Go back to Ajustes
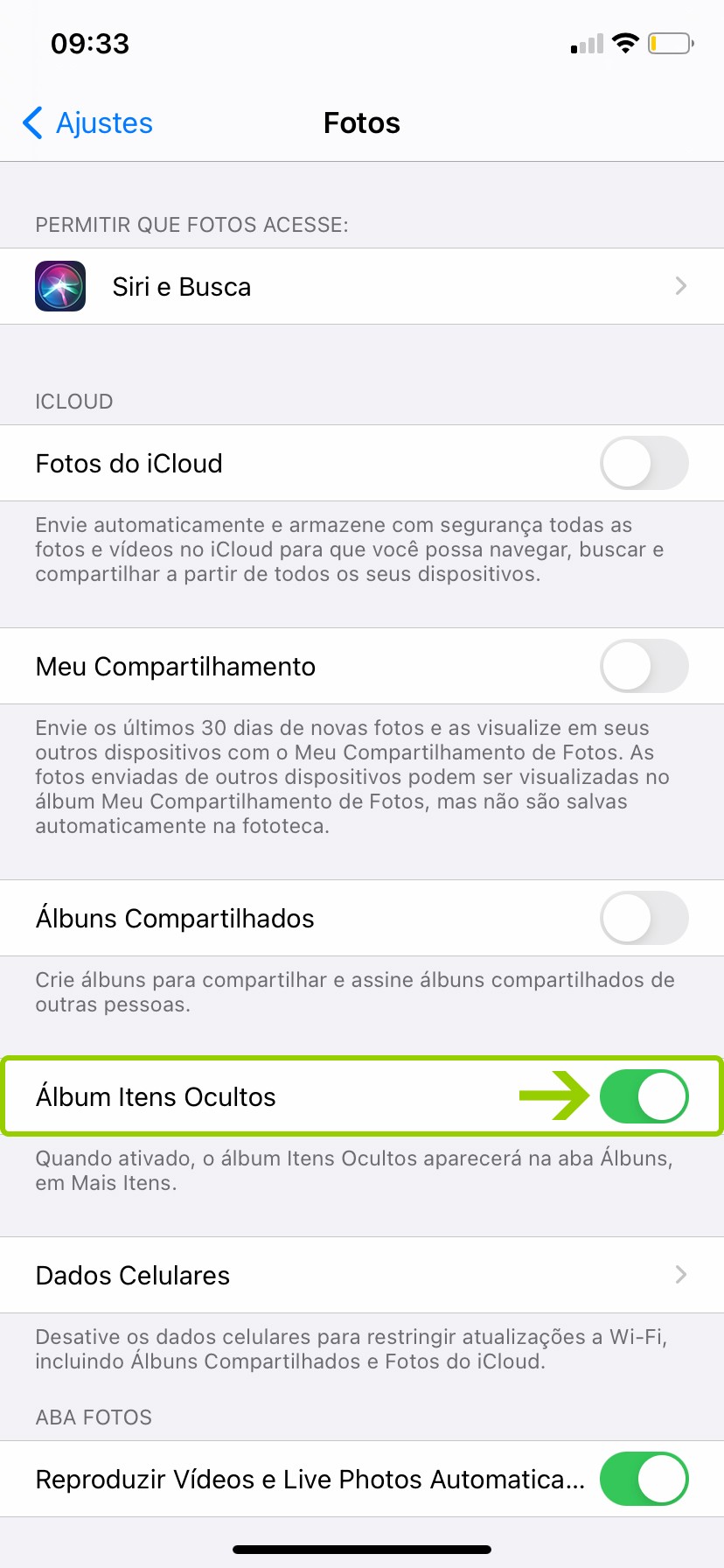724x1568 pixels. coord(87,123)
